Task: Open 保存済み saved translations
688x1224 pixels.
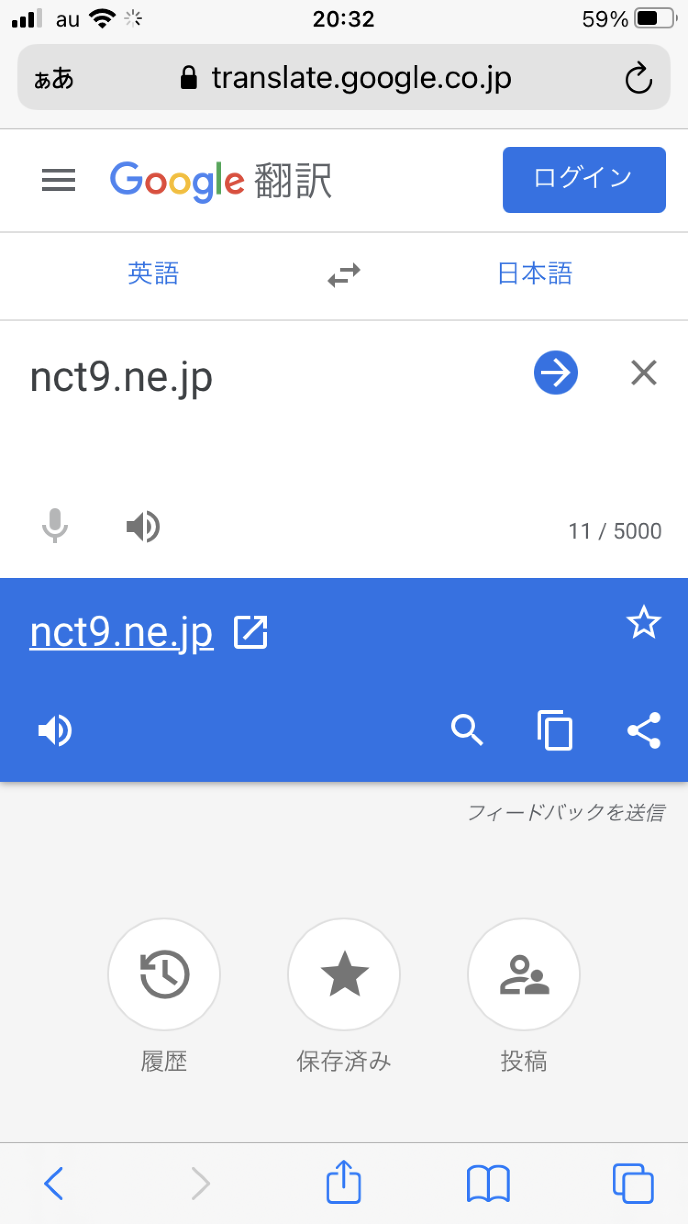Action: click(x=344, y=974)
